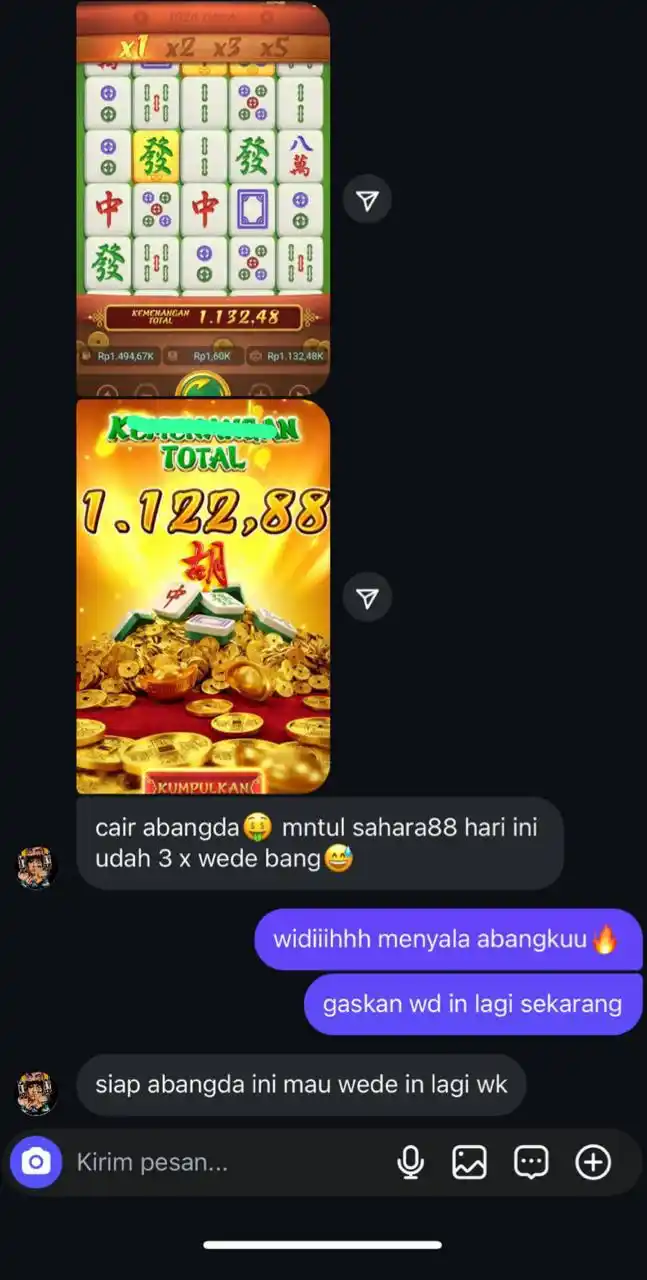
Task: Open the sticker and GIF picker
Action: tap(531, 1162)
